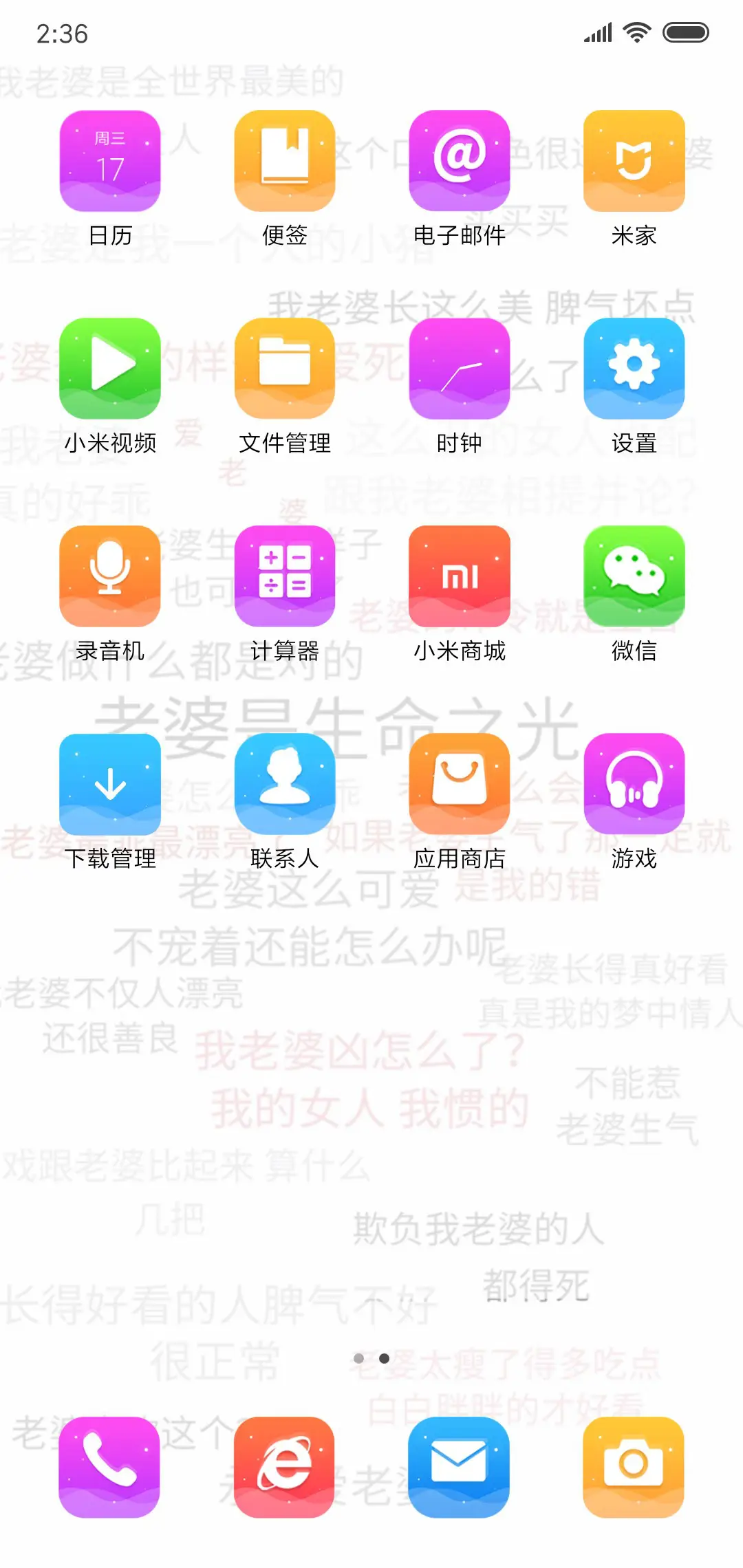Launch the 录音机 sound recorder
Viewport: 743px width, 1568px height.
pyautogui.click(x=110, y=576)
